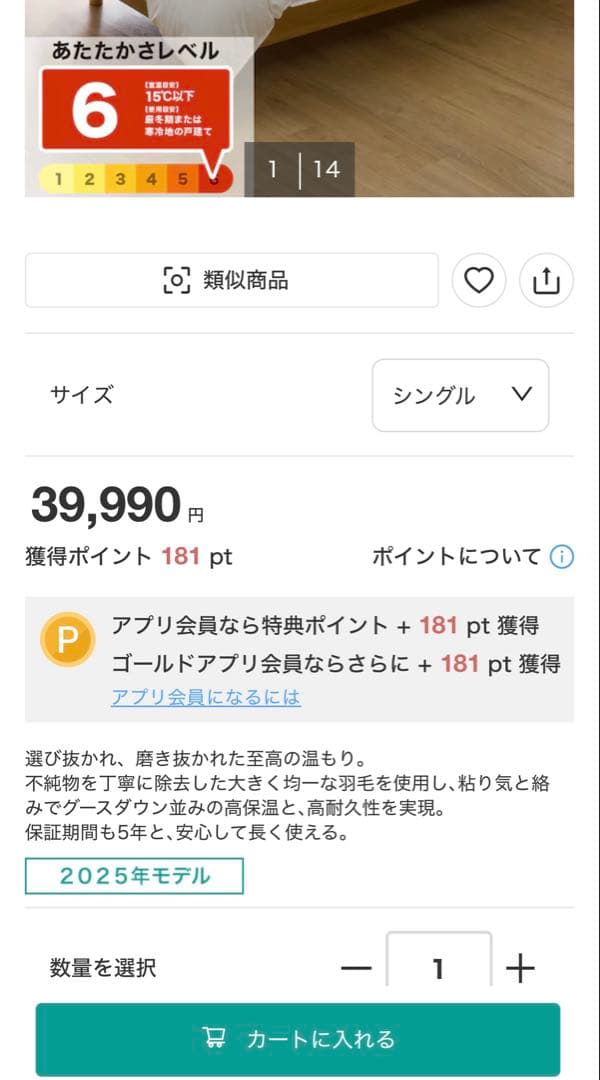
Task: Edit the quantity field showing 1
Action: point(438,966)
